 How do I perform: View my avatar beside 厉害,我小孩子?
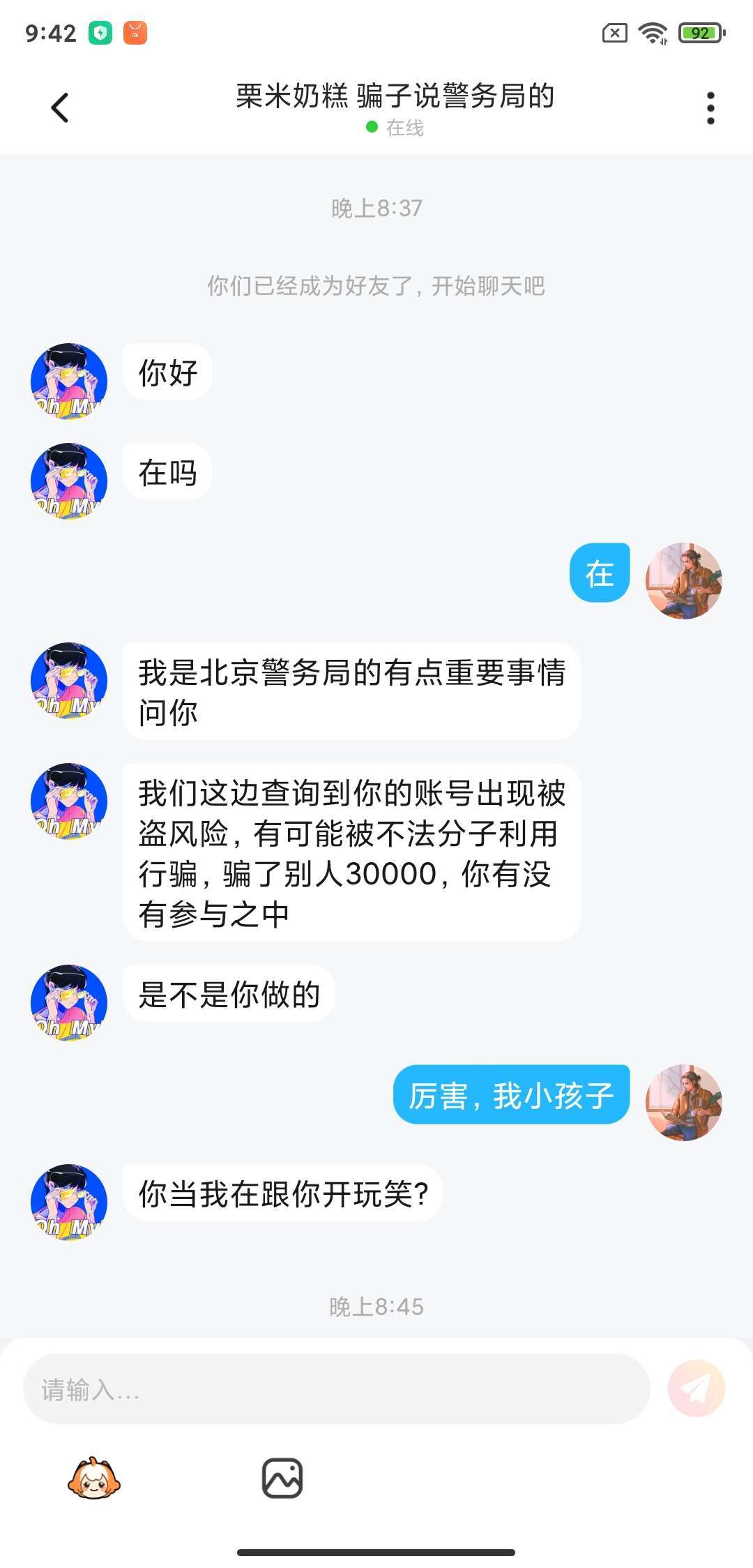tap(683, 1102)
